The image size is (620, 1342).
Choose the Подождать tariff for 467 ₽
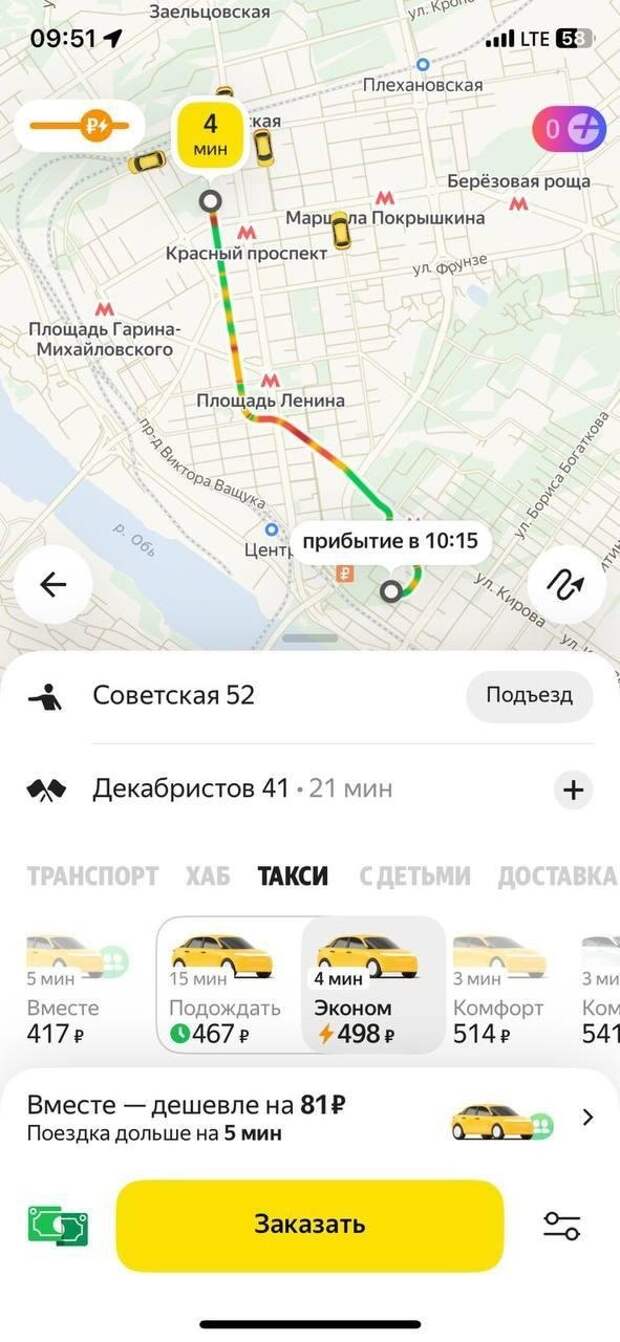tap(225, 991)
